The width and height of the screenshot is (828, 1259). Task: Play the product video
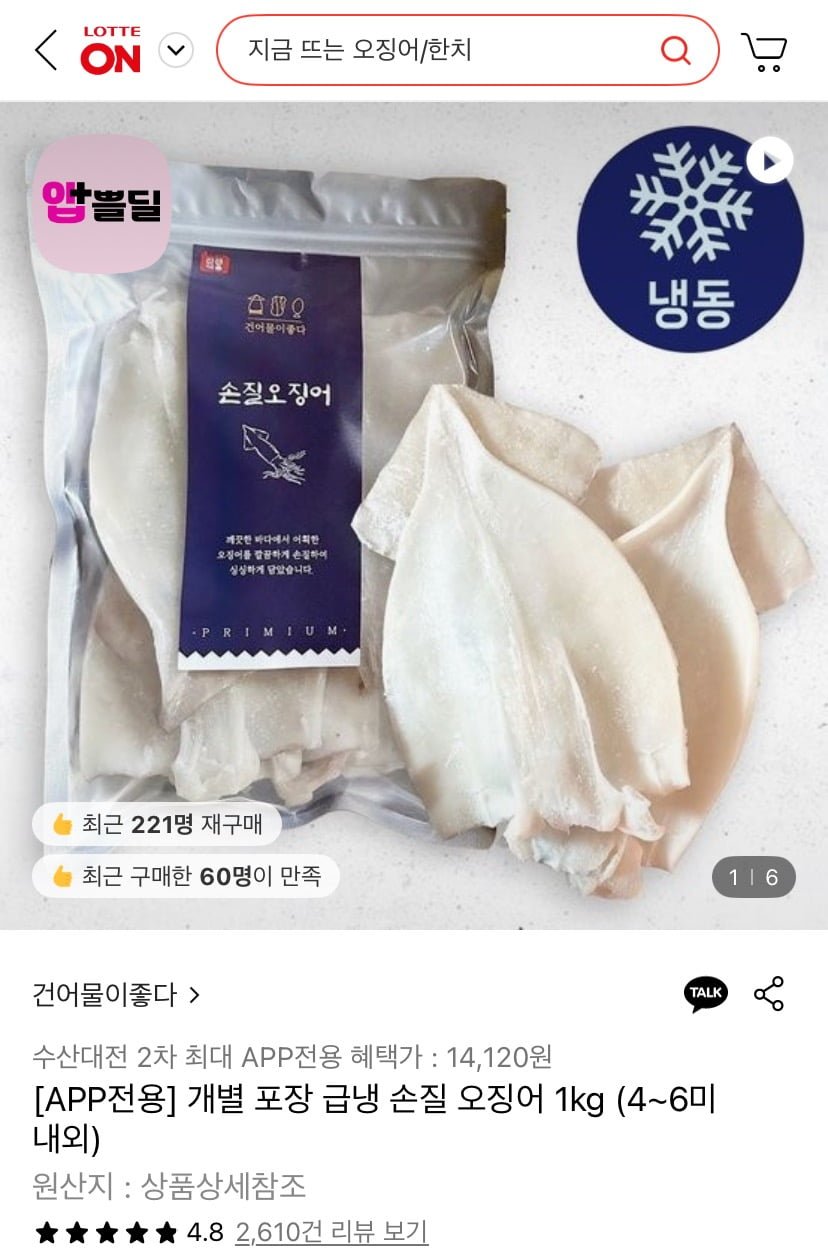click(x=770, y=160)
